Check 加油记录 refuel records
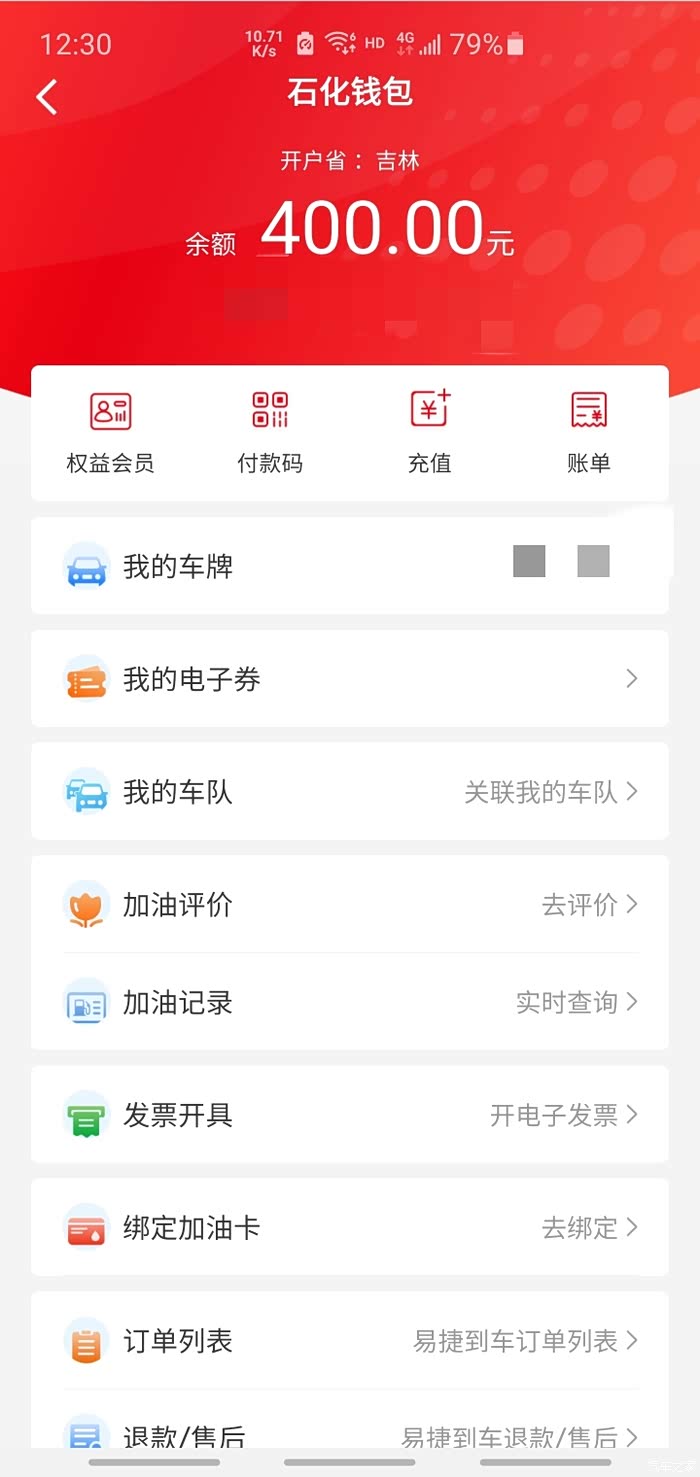Screen dimensions: 700x1477 tap(349, 1002)
